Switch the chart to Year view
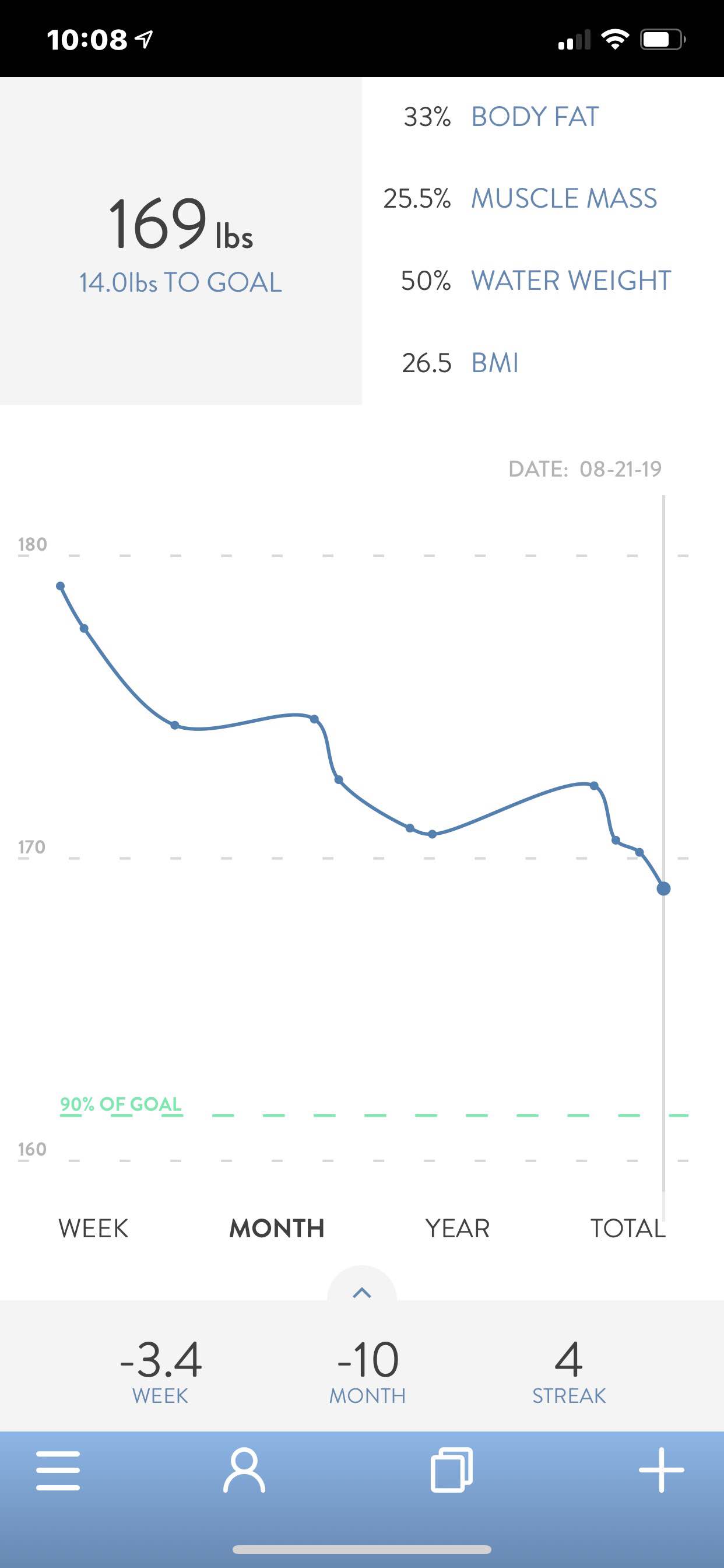724x1568 pixels. point(458,1228)
